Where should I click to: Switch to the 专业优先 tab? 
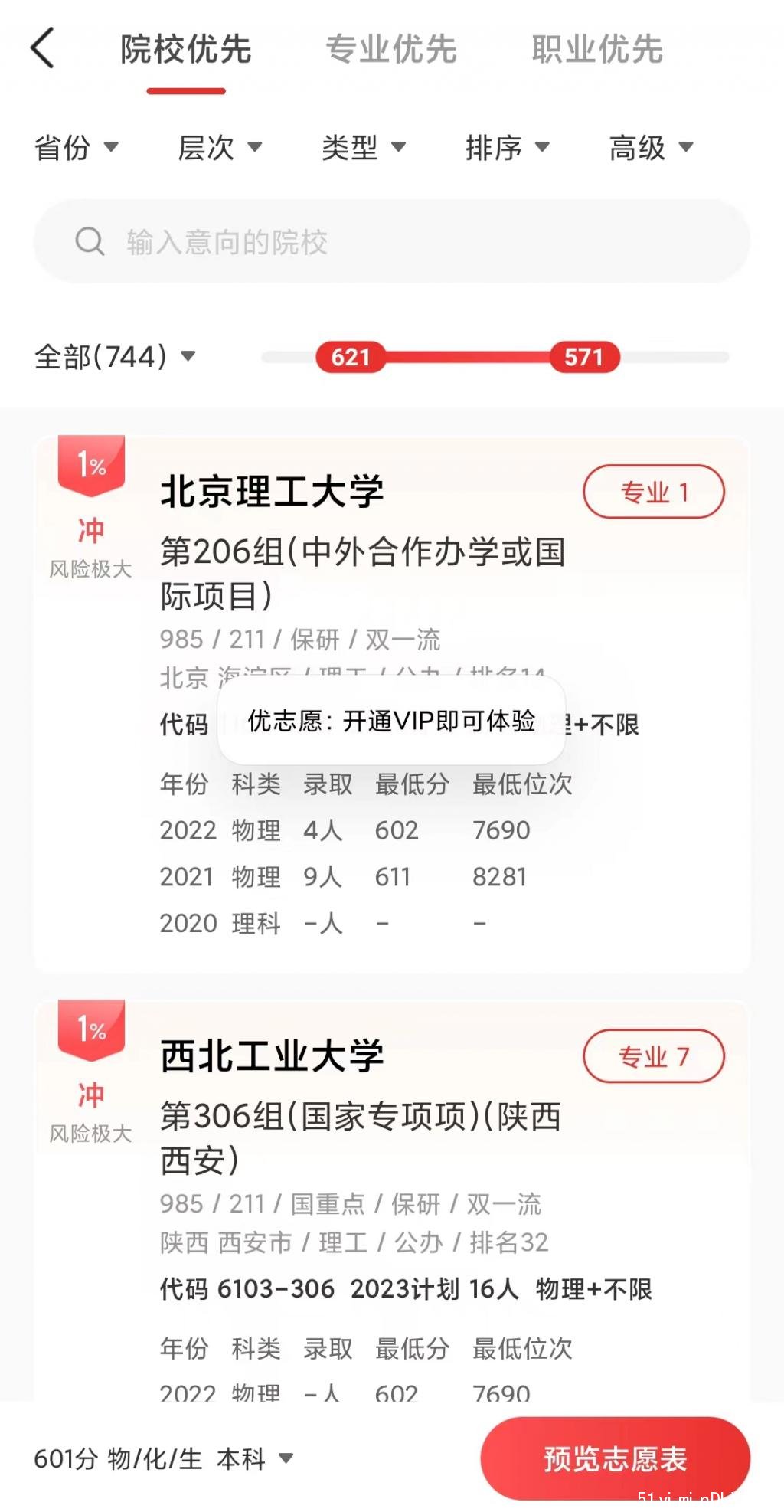click(391, 49)
